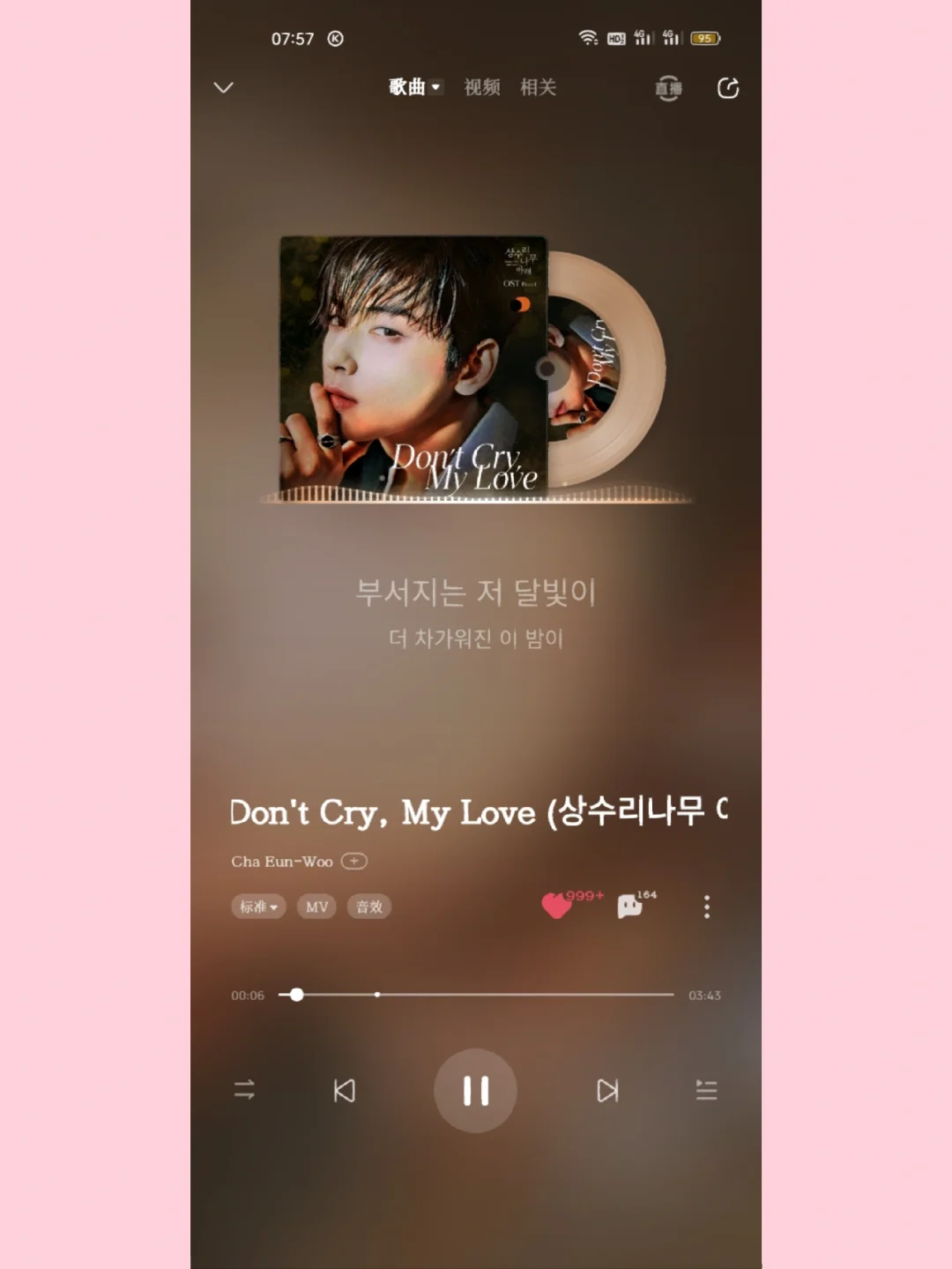The height and width of the screenshot is (1269, 952).
Task: Change audio quality via 标准 chip
Action: tap(258, 907)
